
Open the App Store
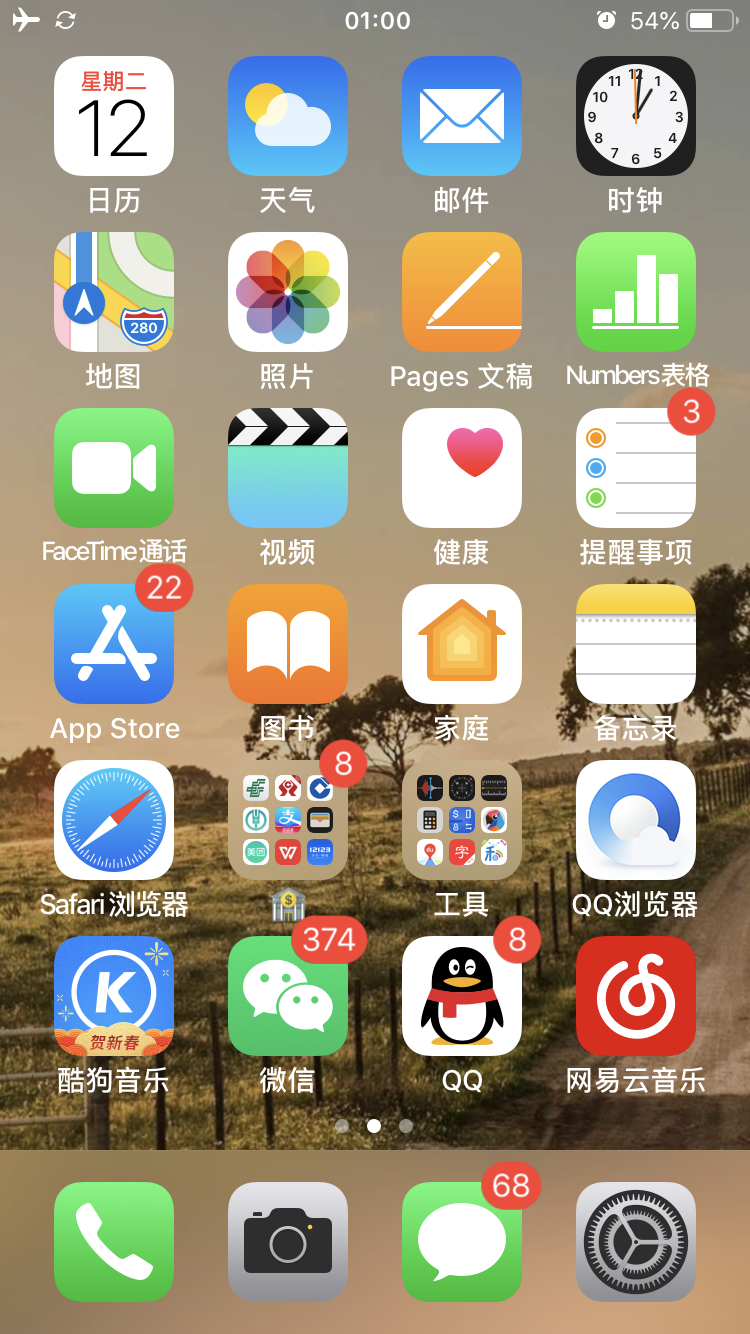coord(113,644)
